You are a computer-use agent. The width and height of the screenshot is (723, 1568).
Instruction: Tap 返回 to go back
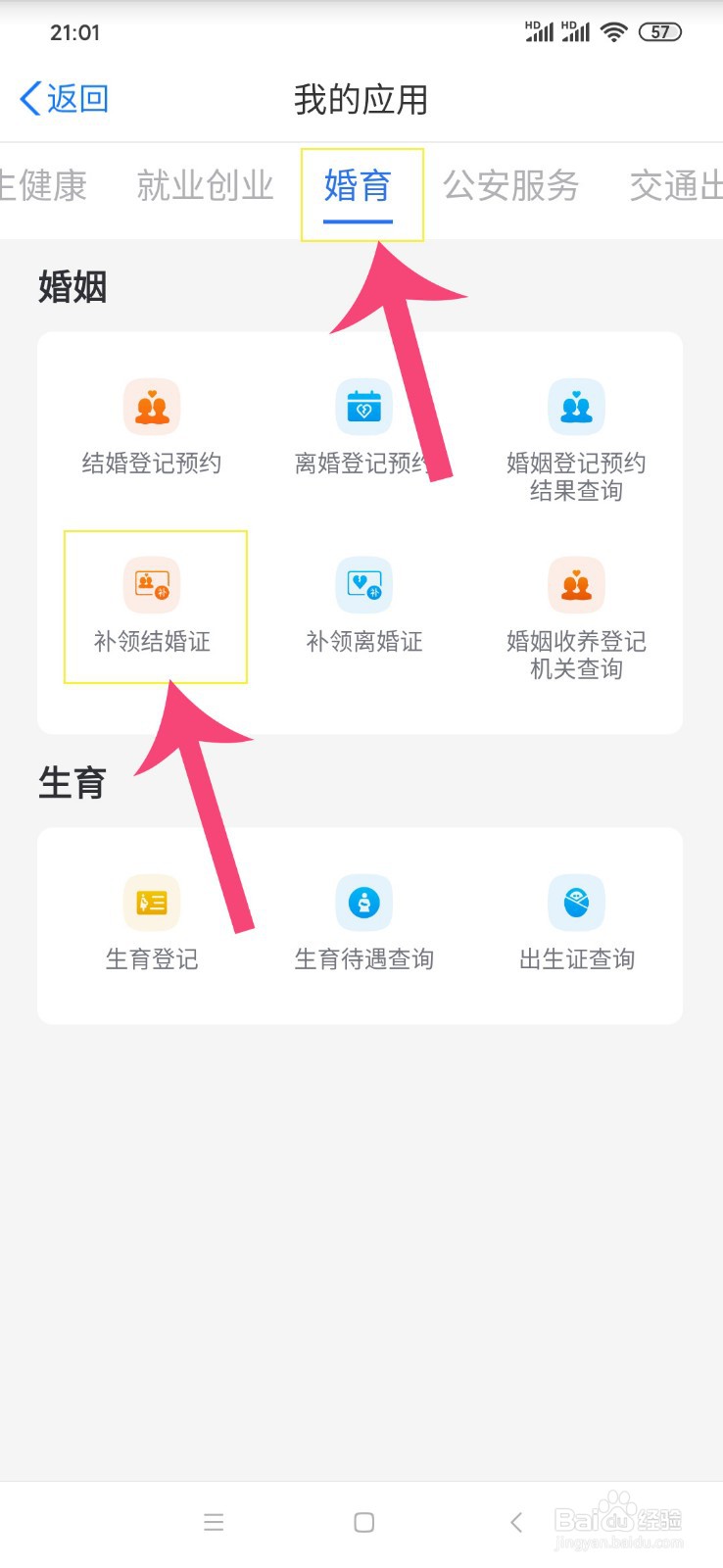click(63, 98)
